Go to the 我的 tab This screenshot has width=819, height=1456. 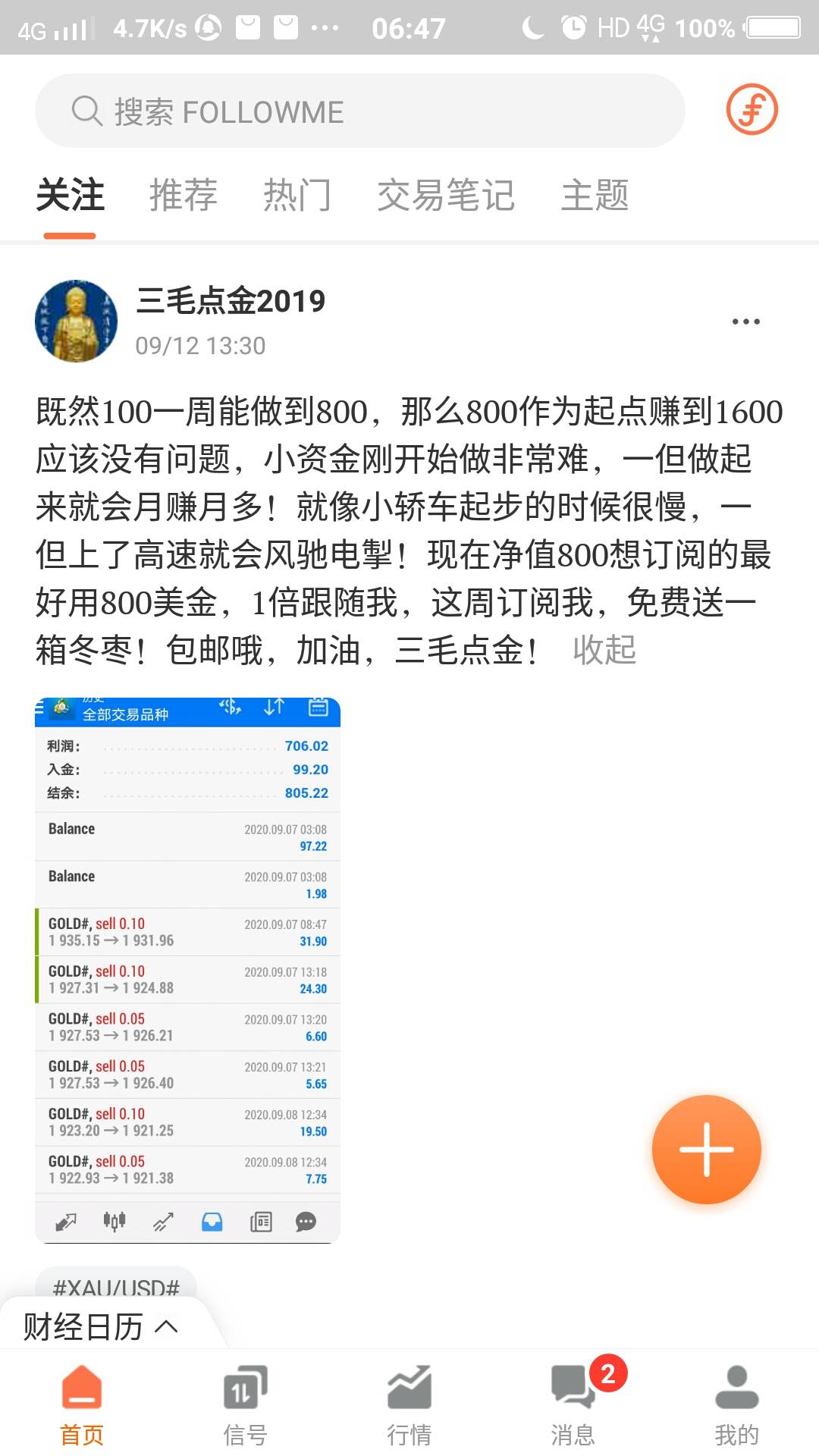point(737,1403)
